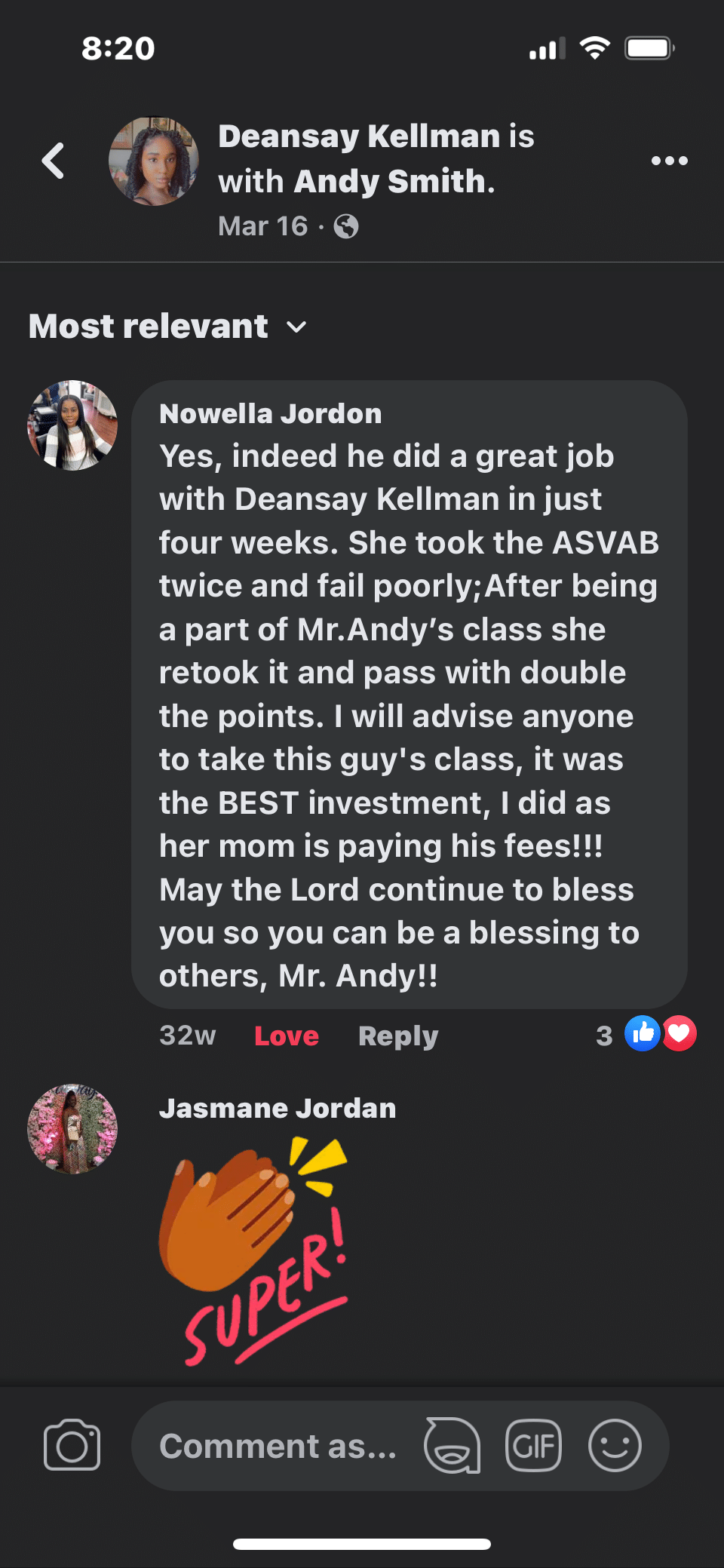Image resolution: width=724 pixels, height=1568 pixels.
Task: Tap Love under Nowella Jordon's comment
Action: tap(286, 1036)
